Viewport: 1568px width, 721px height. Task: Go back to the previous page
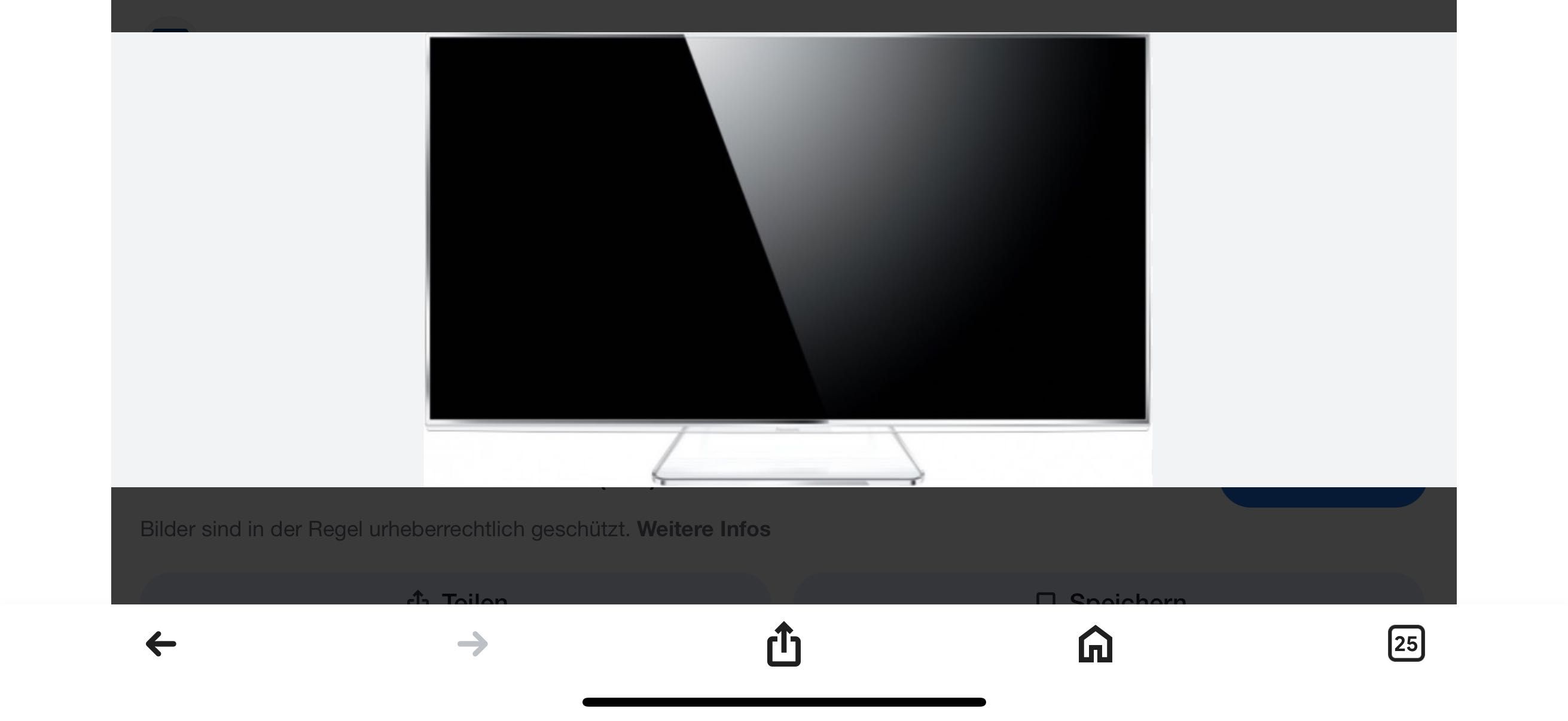pos(161,644)
